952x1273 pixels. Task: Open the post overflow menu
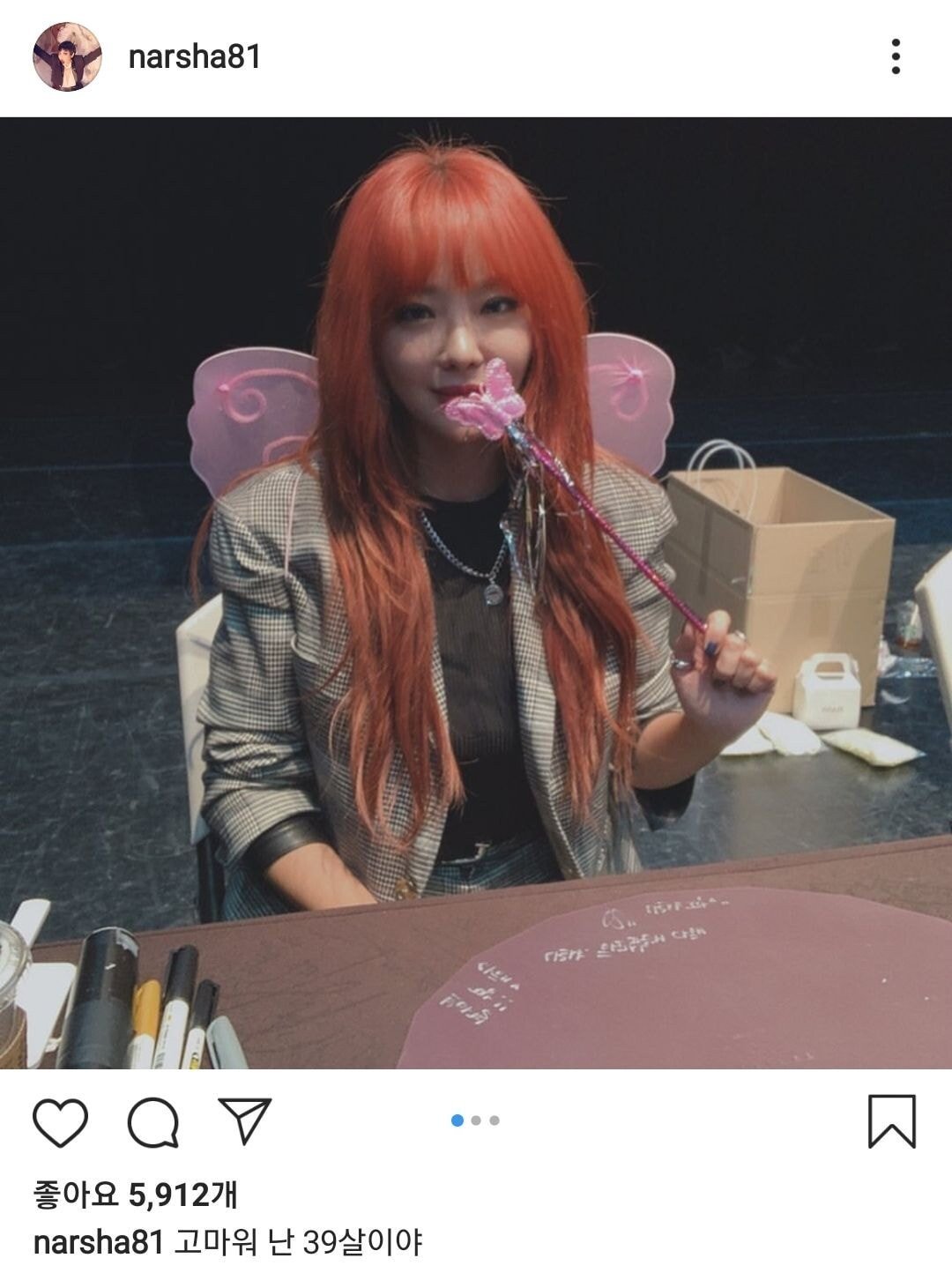tap(895, 57)
